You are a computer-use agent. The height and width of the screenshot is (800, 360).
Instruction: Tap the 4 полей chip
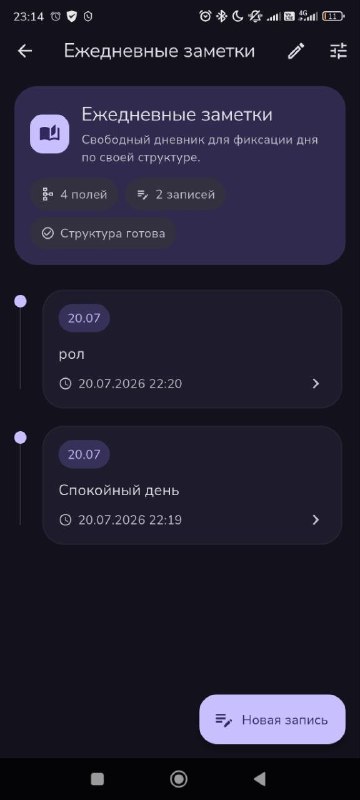pyautogui.click(x=74, y=194)
